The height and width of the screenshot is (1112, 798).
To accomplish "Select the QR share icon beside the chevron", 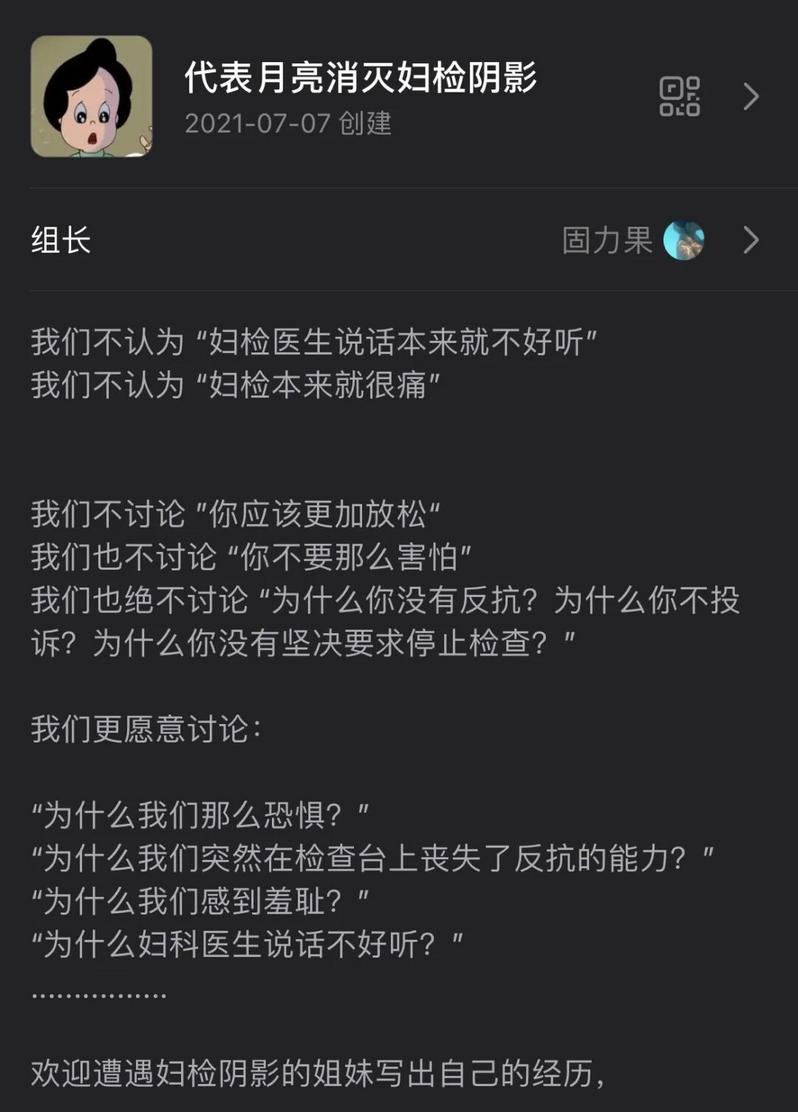I will [x=679, y=97].
